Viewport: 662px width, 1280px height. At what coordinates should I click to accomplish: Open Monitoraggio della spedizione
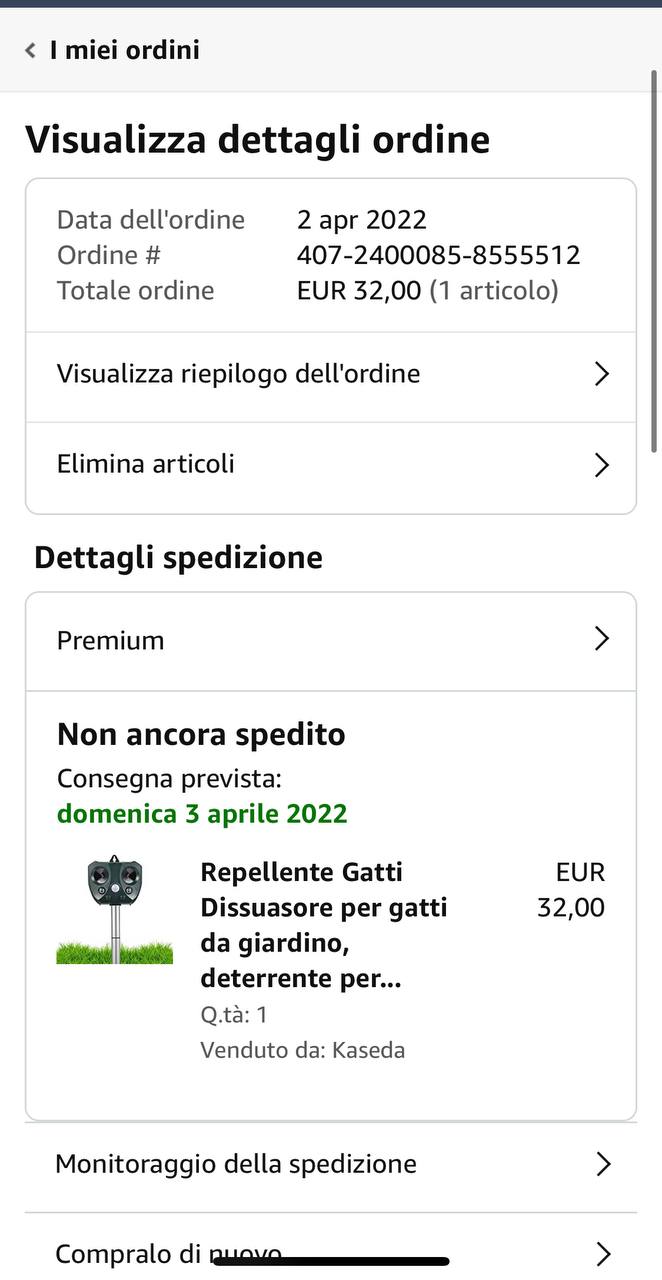pyautogui.click(x=330, y=1164)
